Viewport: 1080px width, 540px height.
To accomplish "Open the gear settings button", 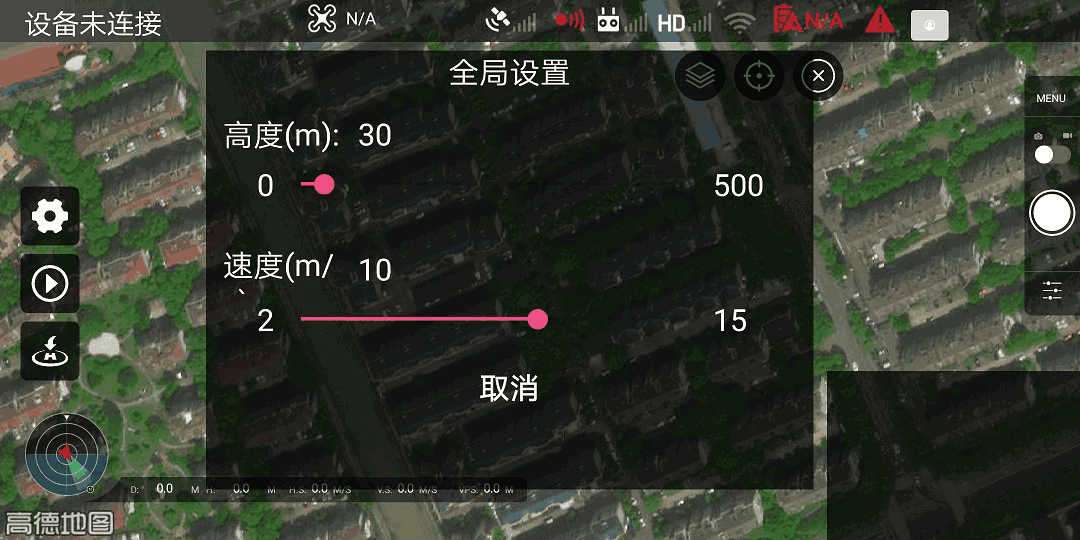I will pos(50,216).
